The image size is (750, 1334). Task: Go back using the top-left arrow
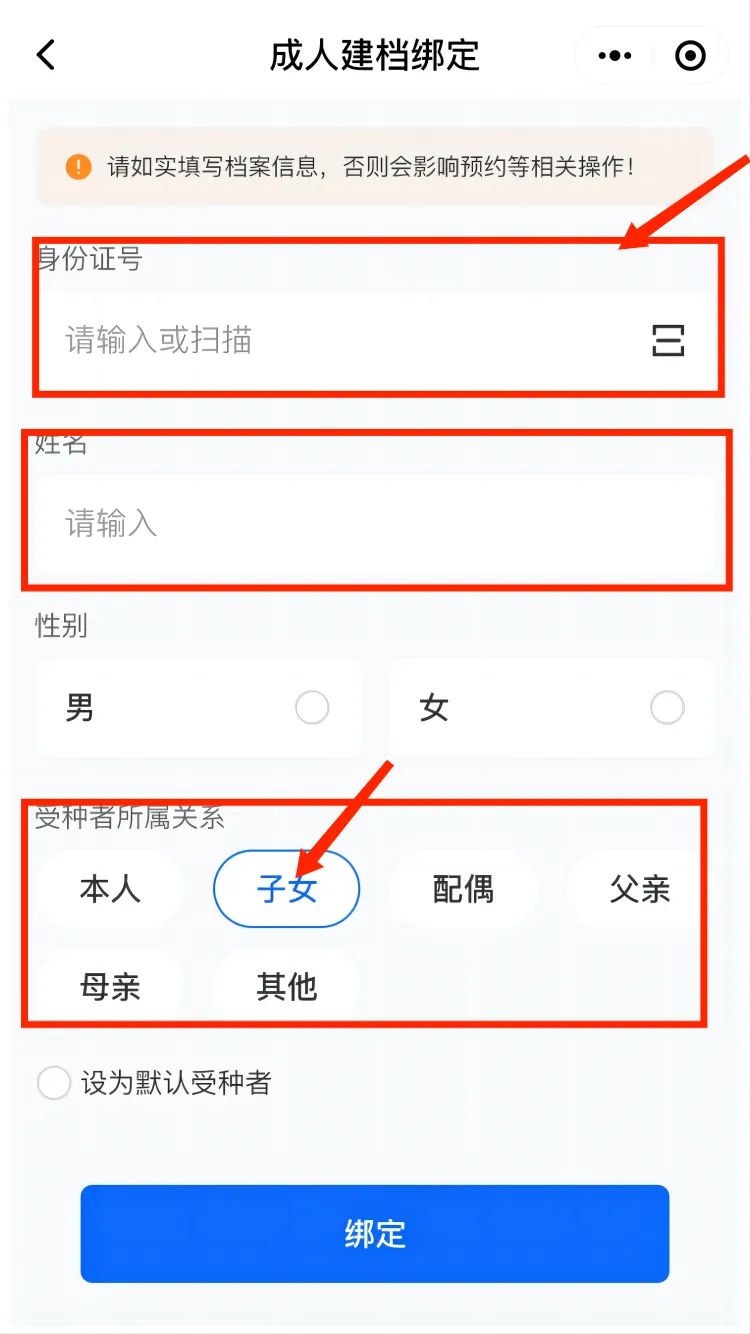point(46,55)
